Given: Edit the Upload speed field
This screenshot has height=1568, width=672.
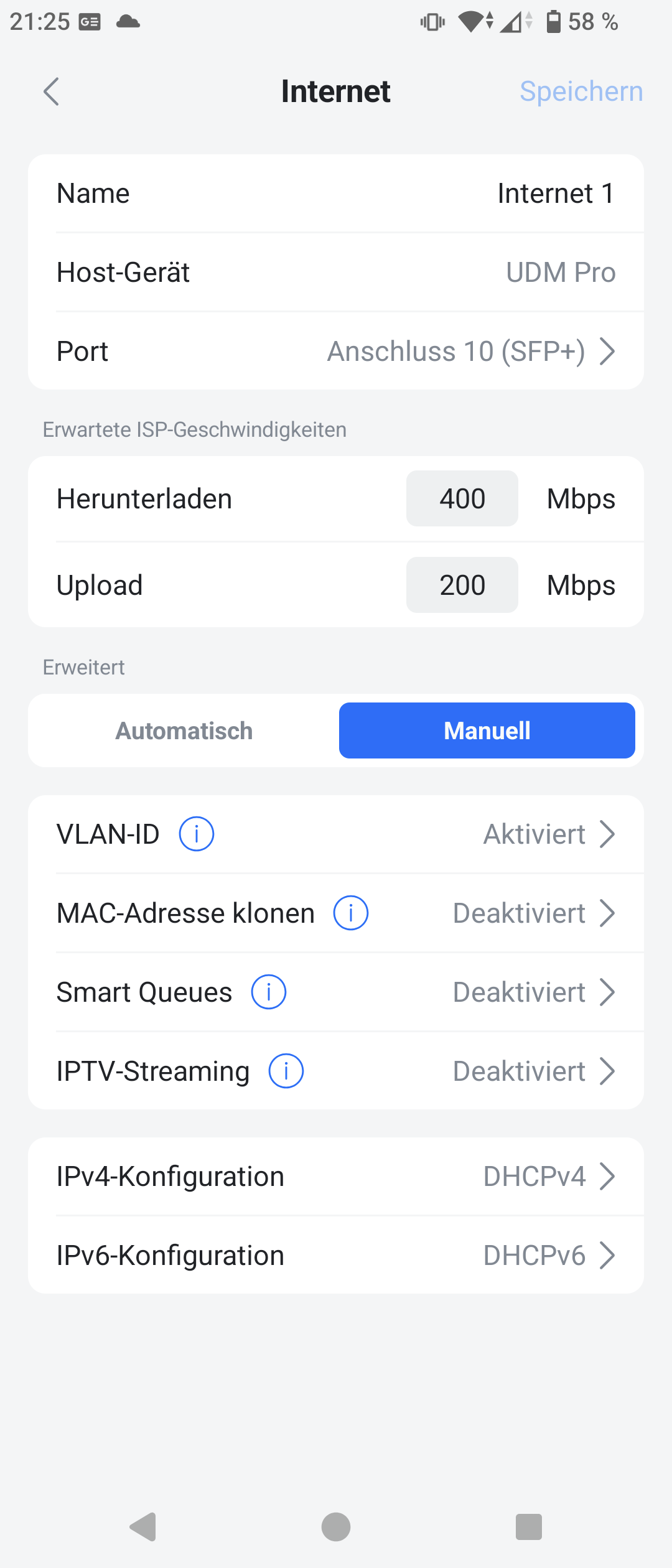Looking at the screenshot, I should click(462, 586).
